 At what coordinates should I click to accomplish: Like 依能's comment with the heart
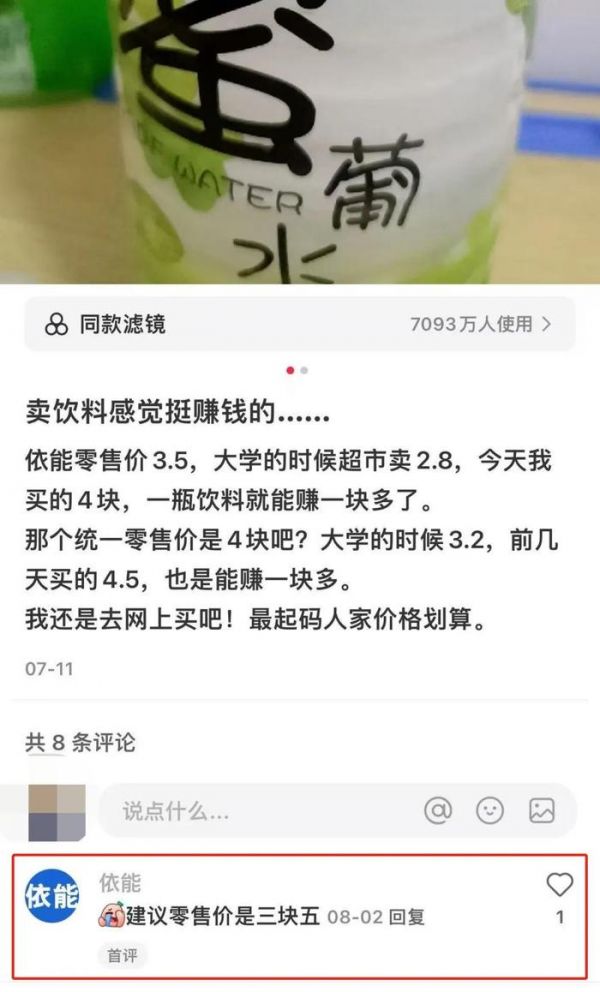click(559, 885)
